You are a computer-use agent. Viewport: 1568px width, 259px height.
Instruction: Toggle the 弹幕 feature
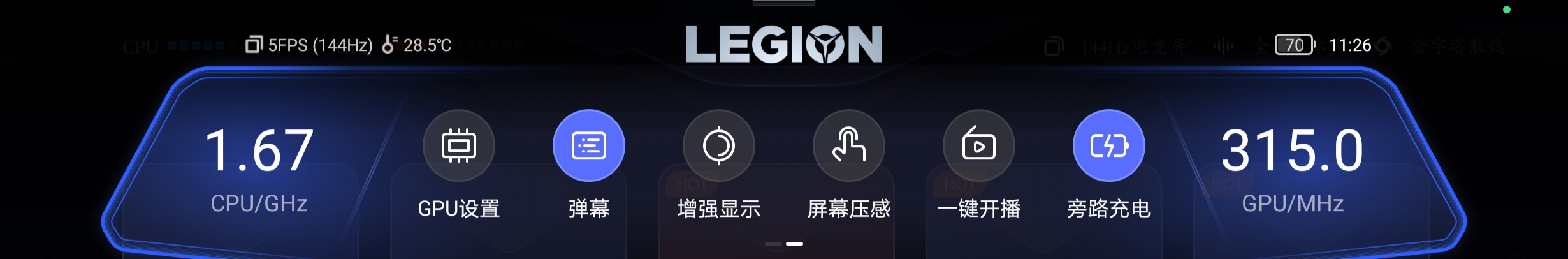[589, 145]
